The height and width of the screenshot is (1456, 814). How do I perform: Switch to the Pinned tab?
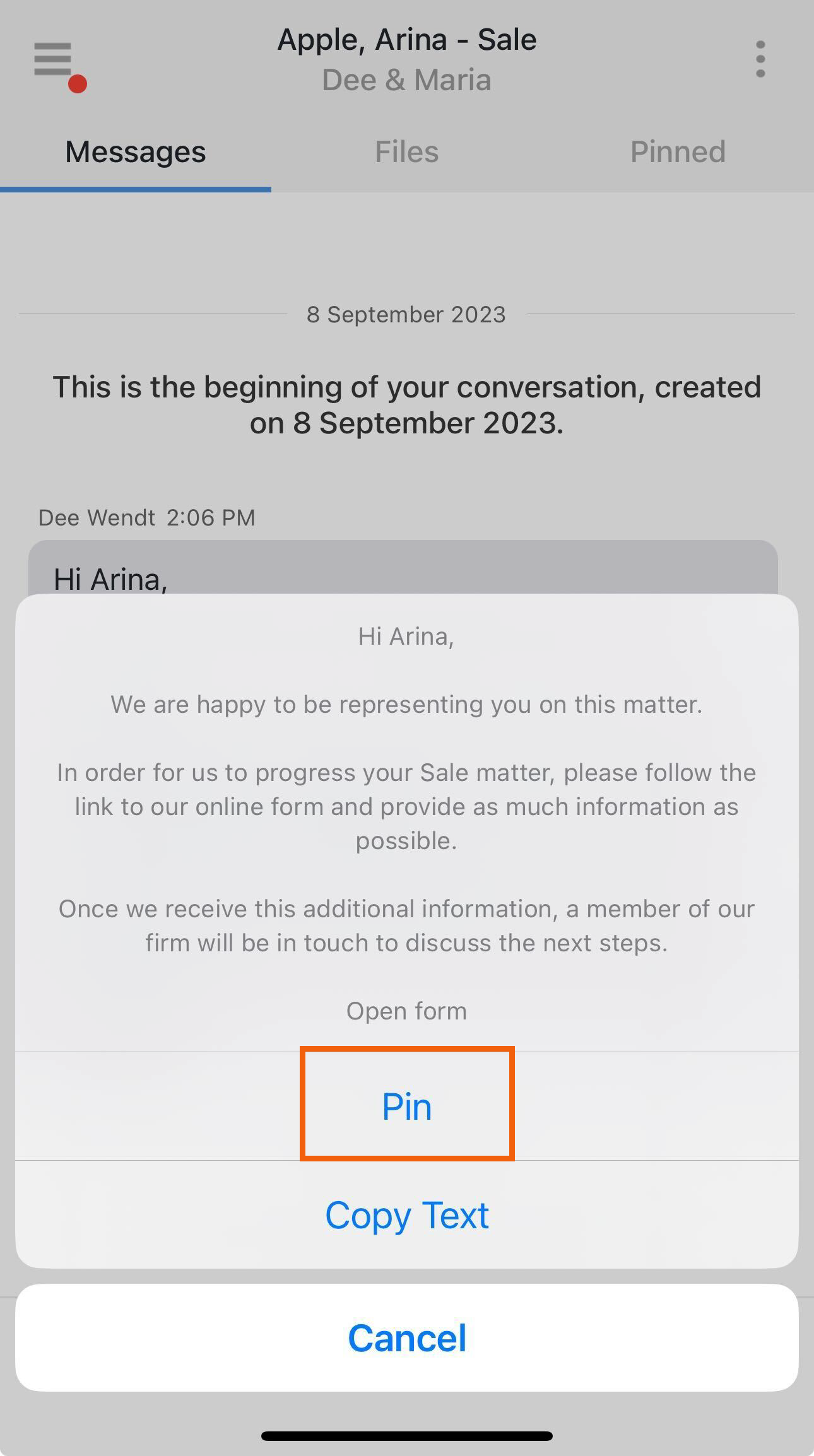pos(678,152)
